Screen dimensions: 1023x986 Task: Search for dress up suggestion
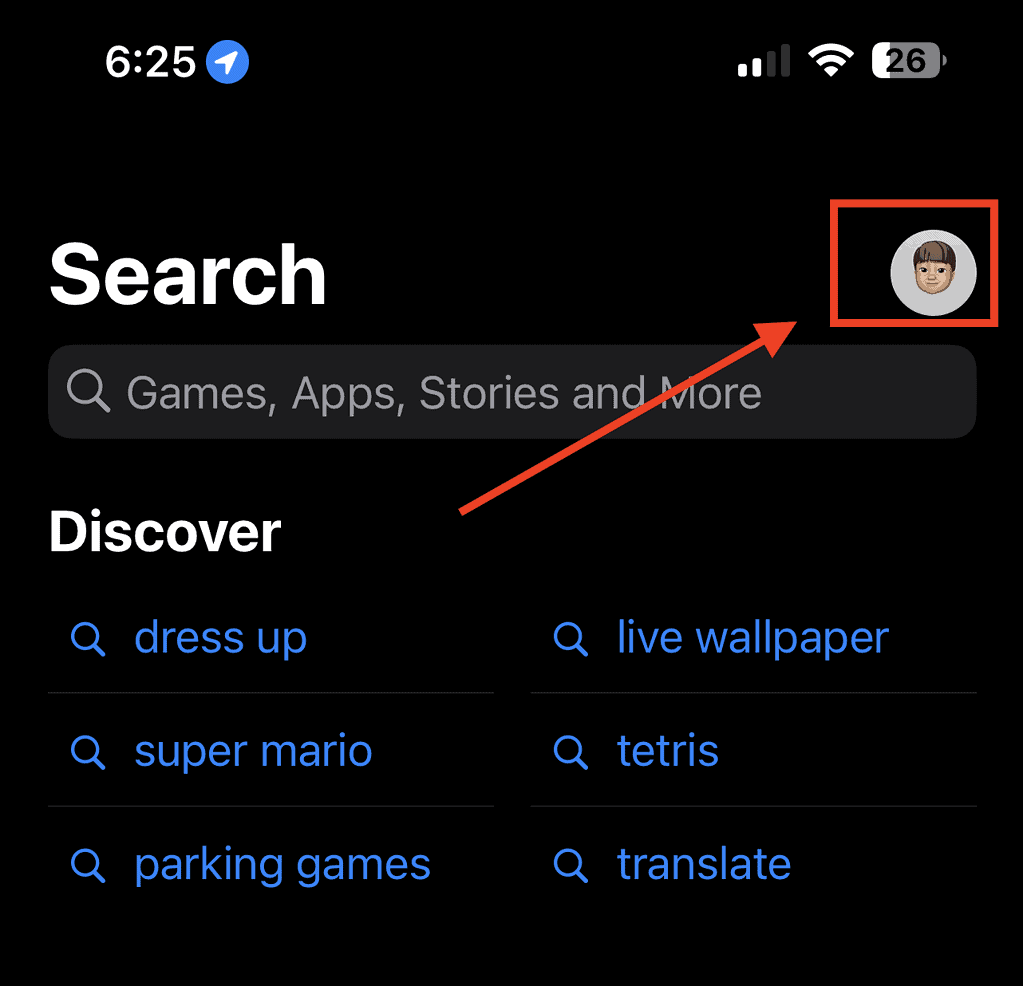tap(220, 638)
